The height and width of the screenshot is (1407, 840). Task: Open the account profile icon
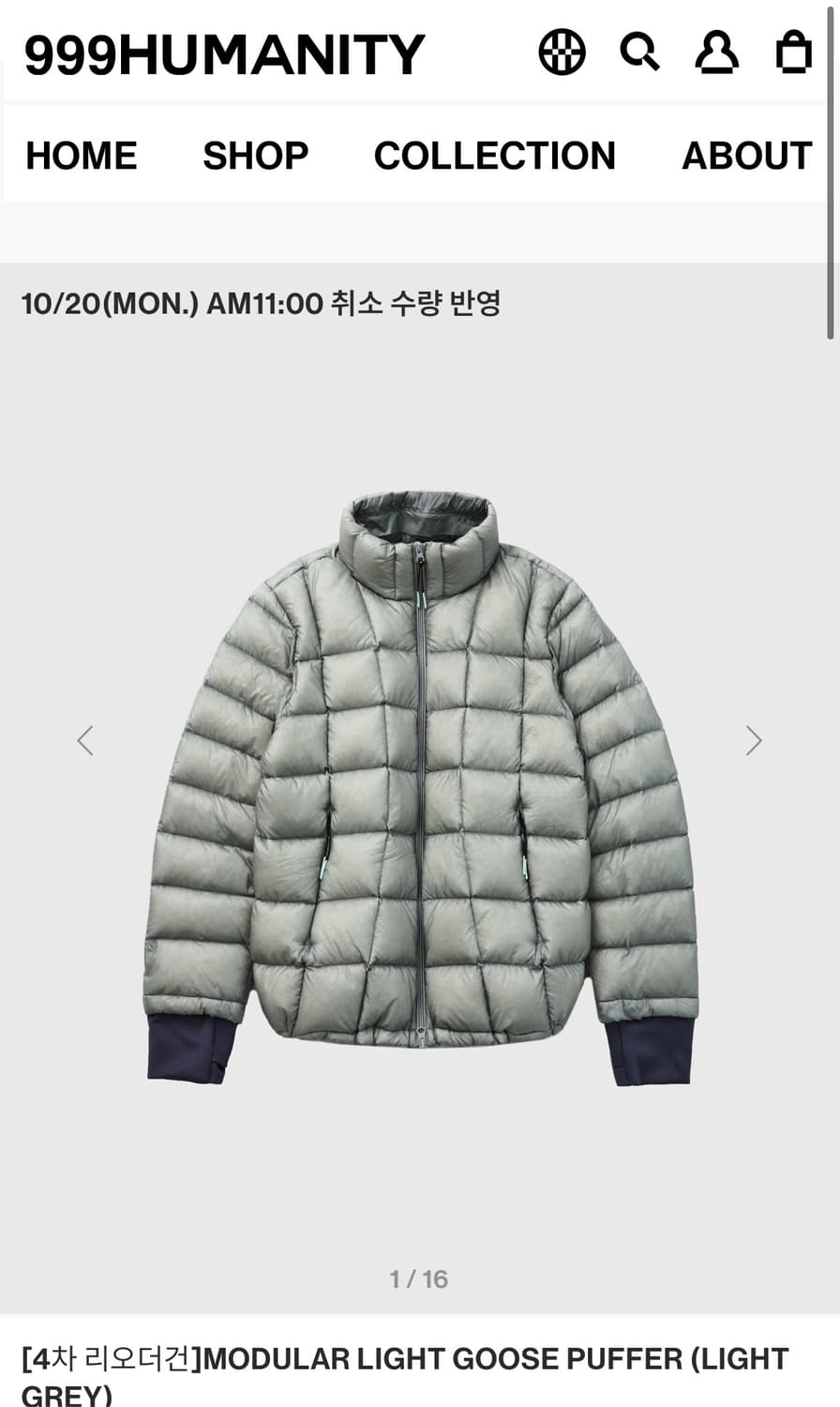coord(716,53)
